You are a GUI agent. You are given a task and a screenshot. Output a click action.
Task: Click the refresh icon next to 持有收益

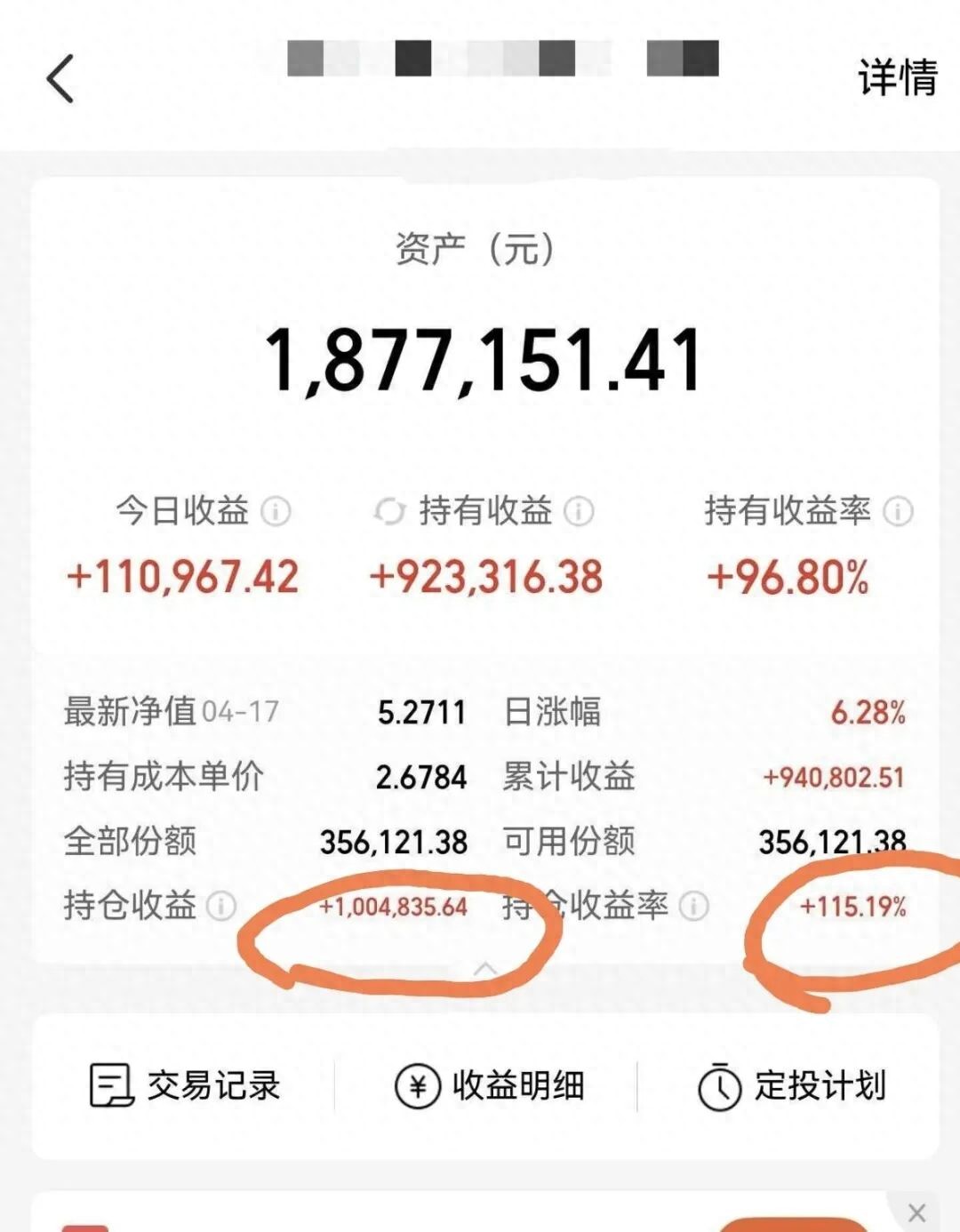388,512
